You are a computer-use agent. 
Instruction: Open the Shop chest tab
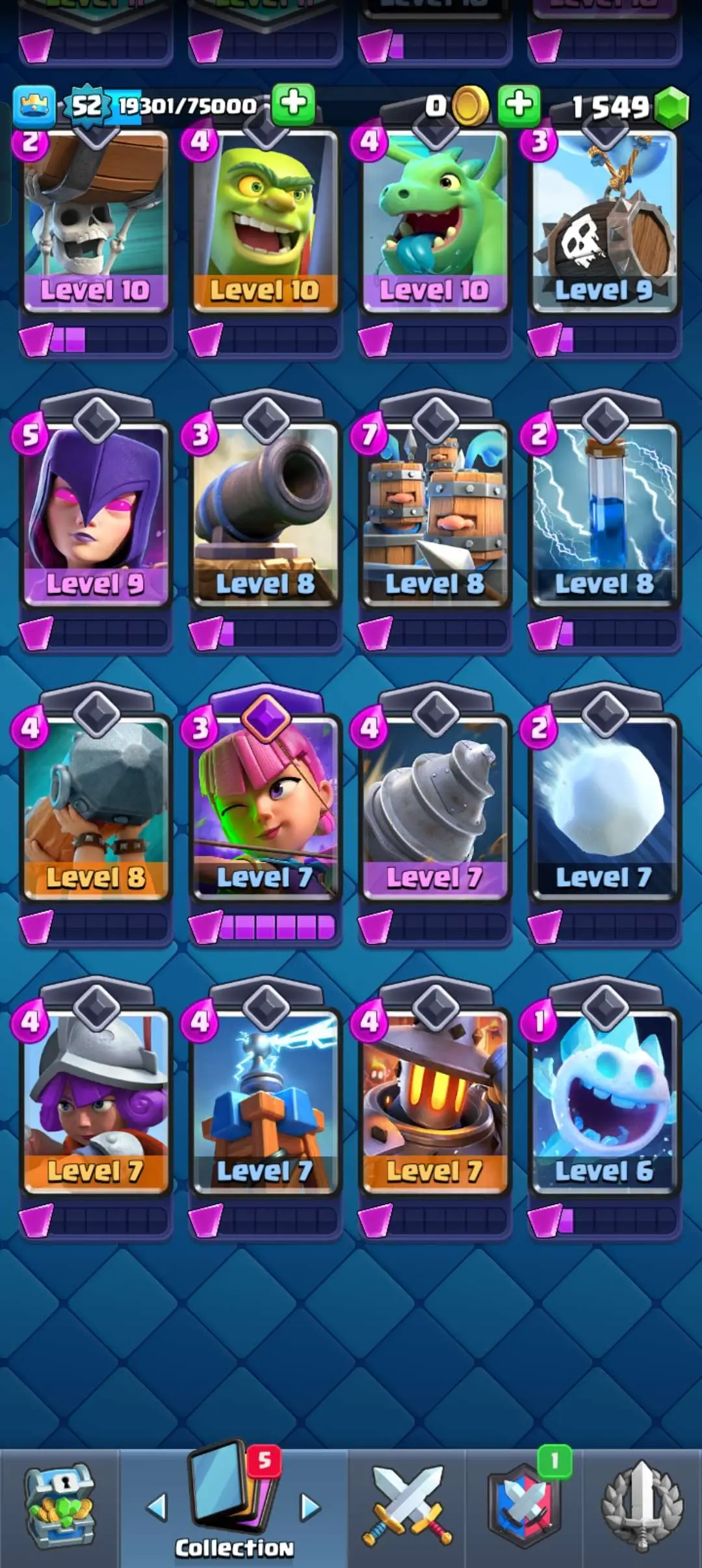coord(59,1508)
